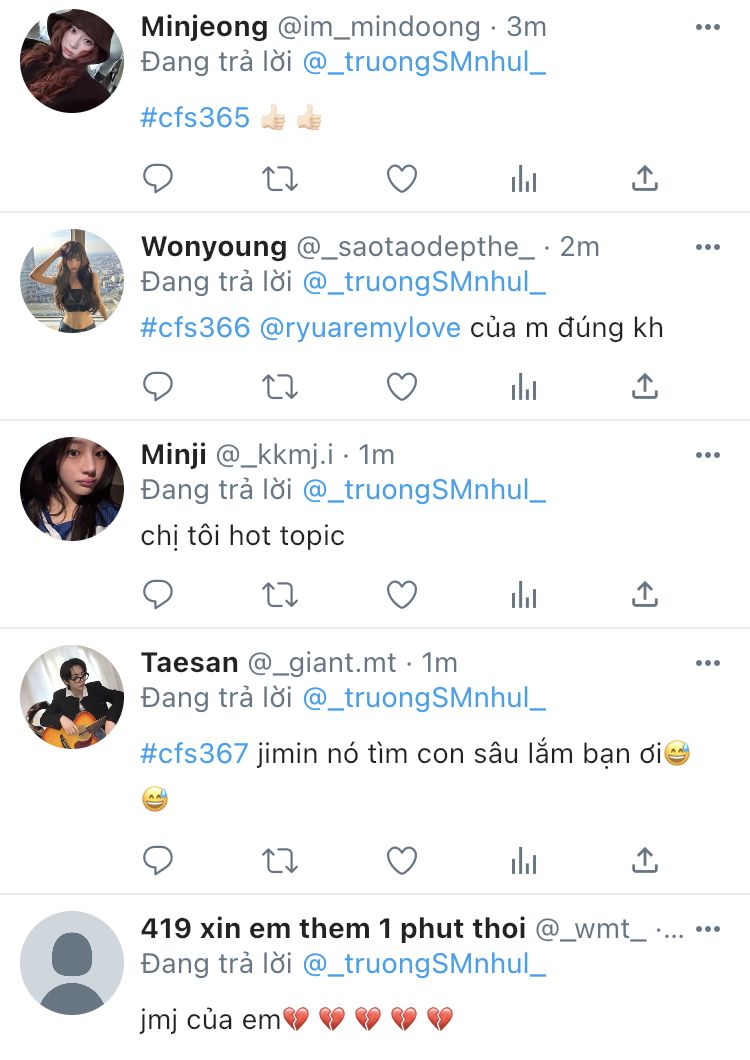Open the #cfs367 hashtag
Image resolution: width=750 pixels, height=1060 pixels.
click(x=194, y=753)
